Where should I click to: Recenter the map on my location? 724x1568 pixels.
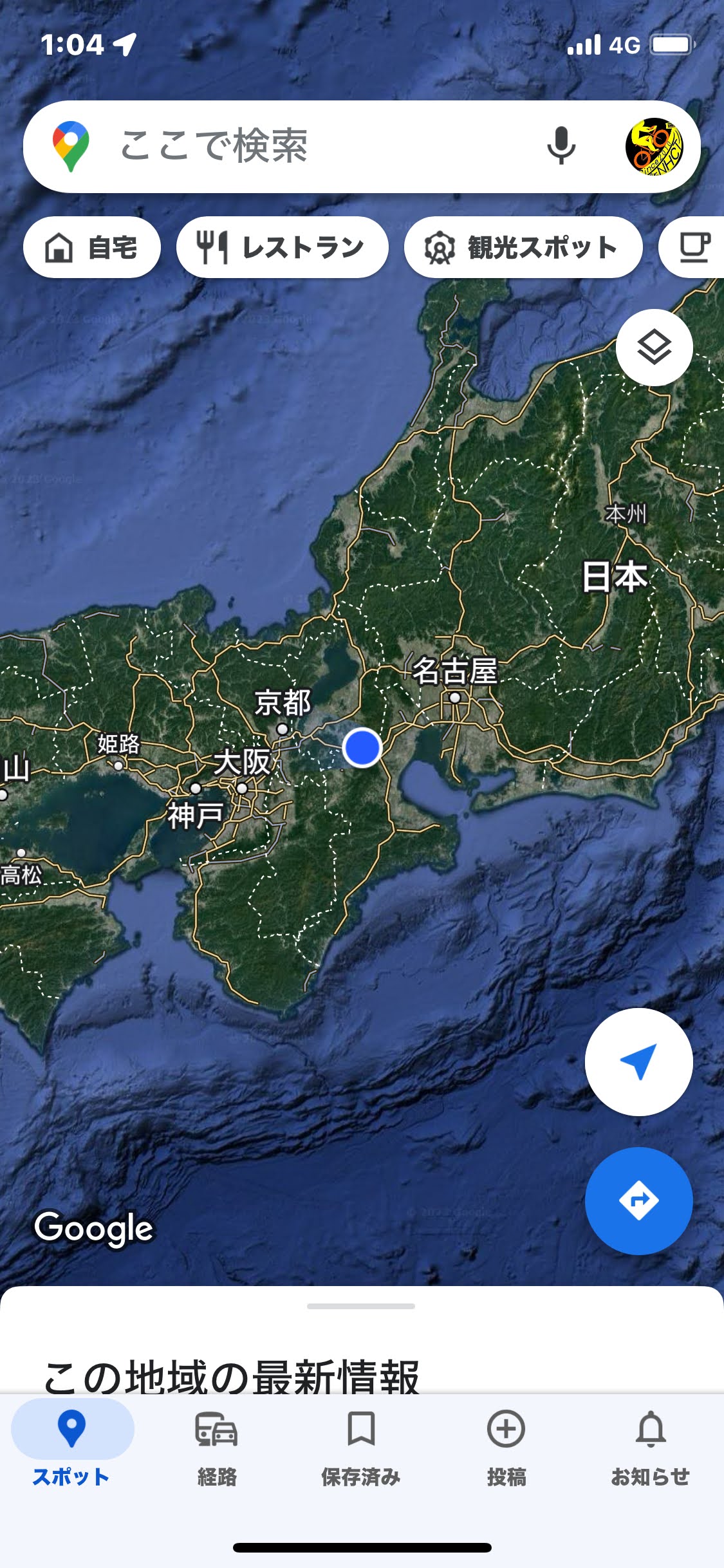click(x=638, y=1062)
